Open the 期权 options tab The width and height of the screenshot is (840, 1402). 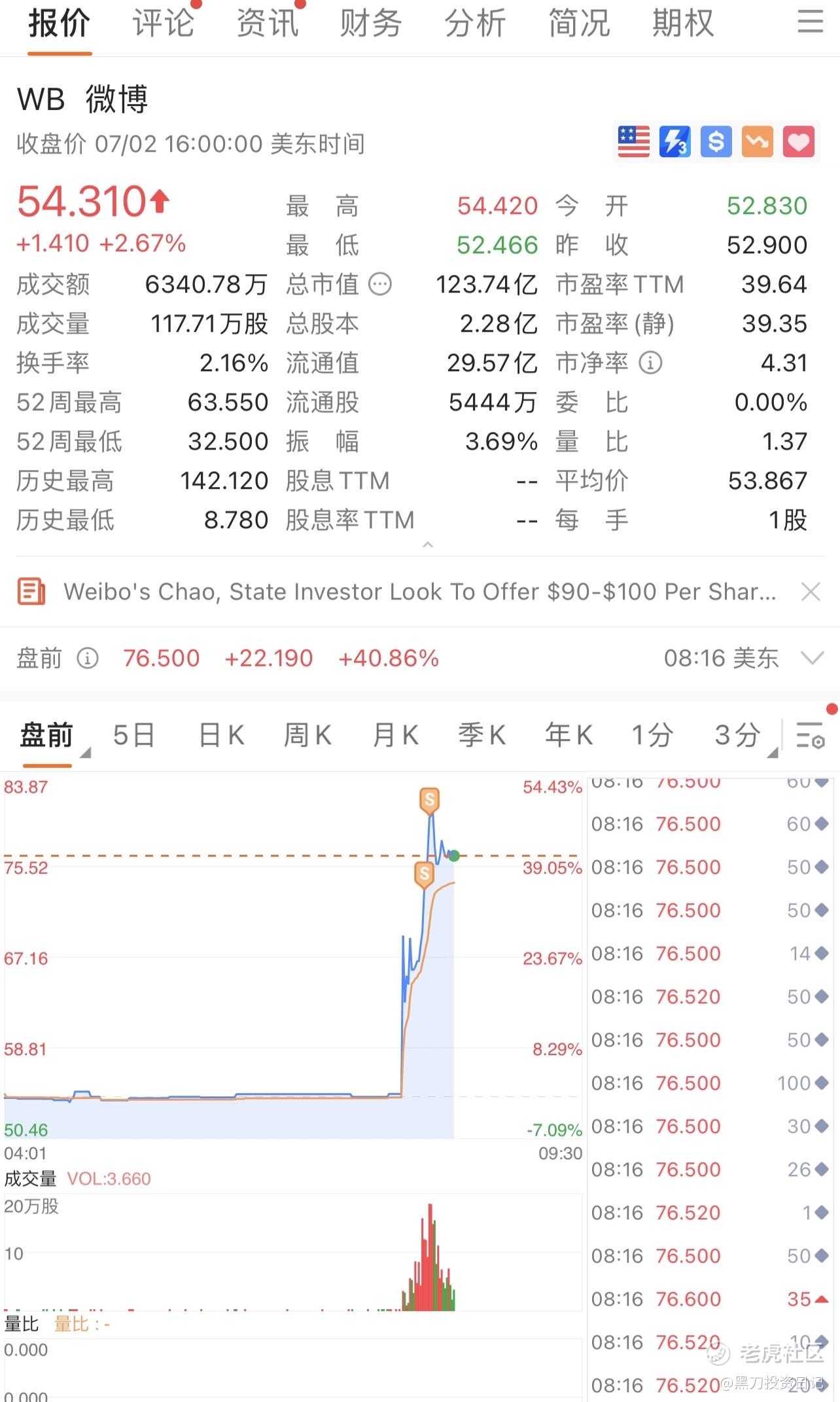pyautogui.click(x=683, y=24)
